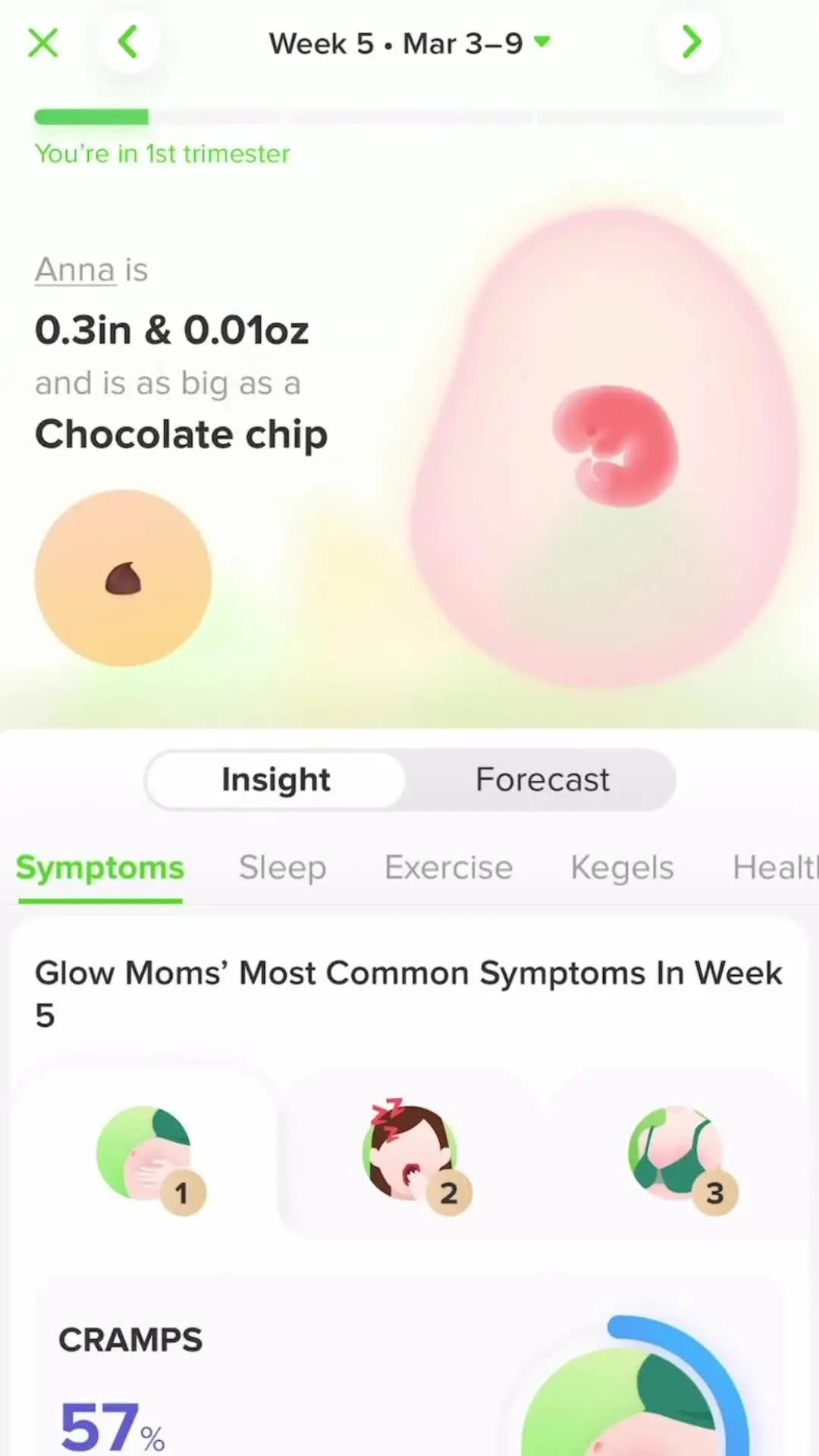Go to the previous week

coord(128,42)
